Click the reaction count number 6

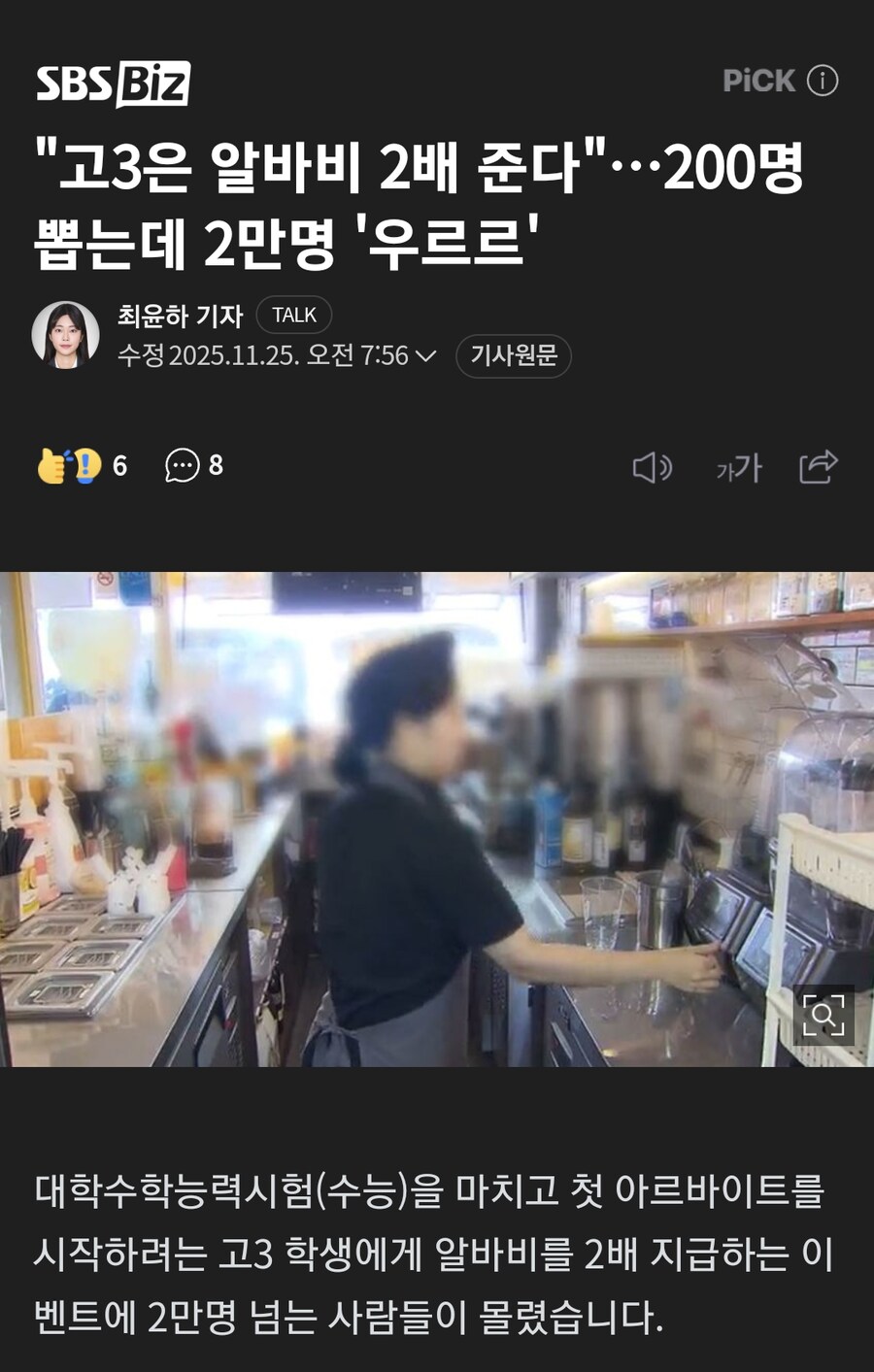(118, 464)
